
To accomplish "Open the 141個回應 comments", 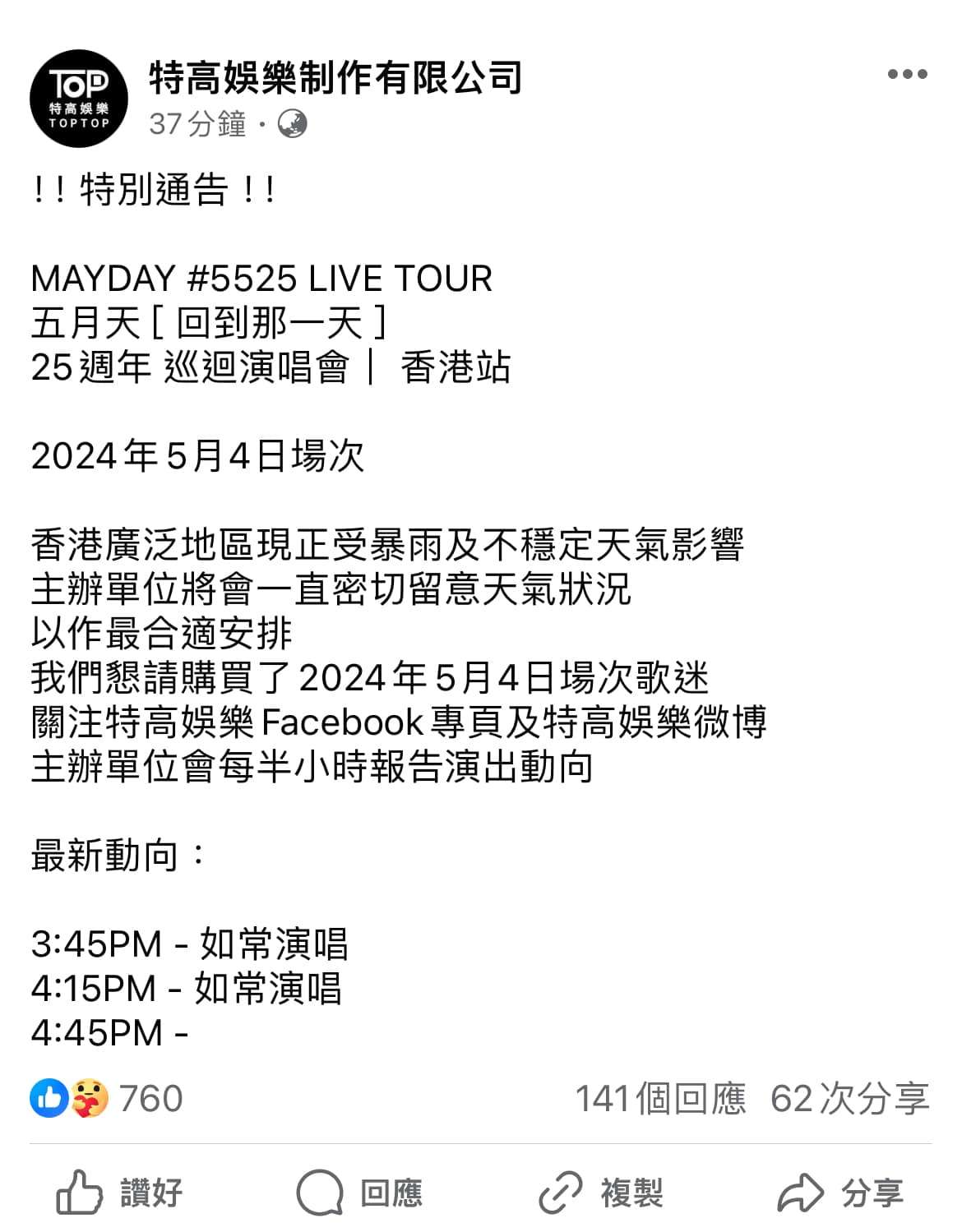I will point(659,1099).
